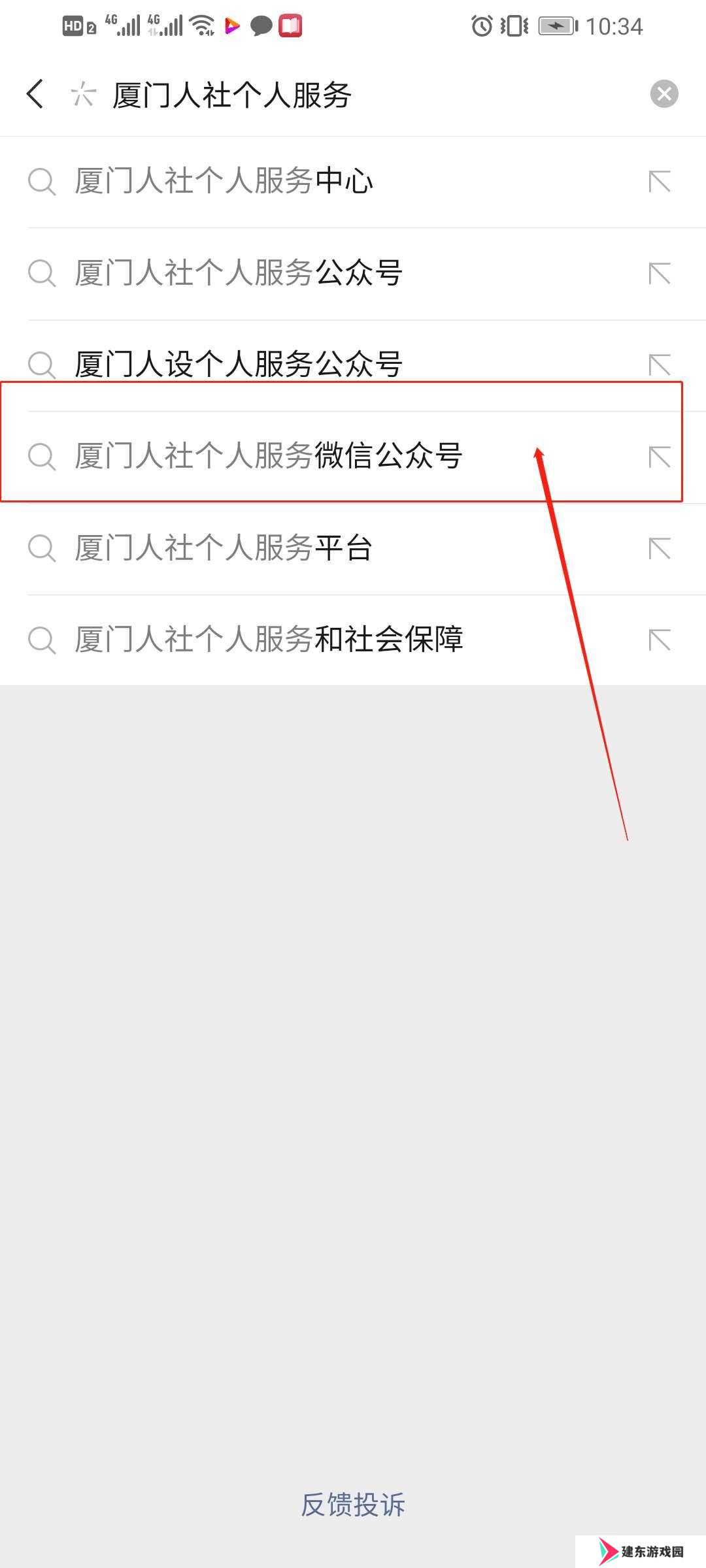The width and height of the screenshot is (706, 1568).
Task: Choose suggestion 厦门人社个人服务和社会保障
Action: coord(268,639)
